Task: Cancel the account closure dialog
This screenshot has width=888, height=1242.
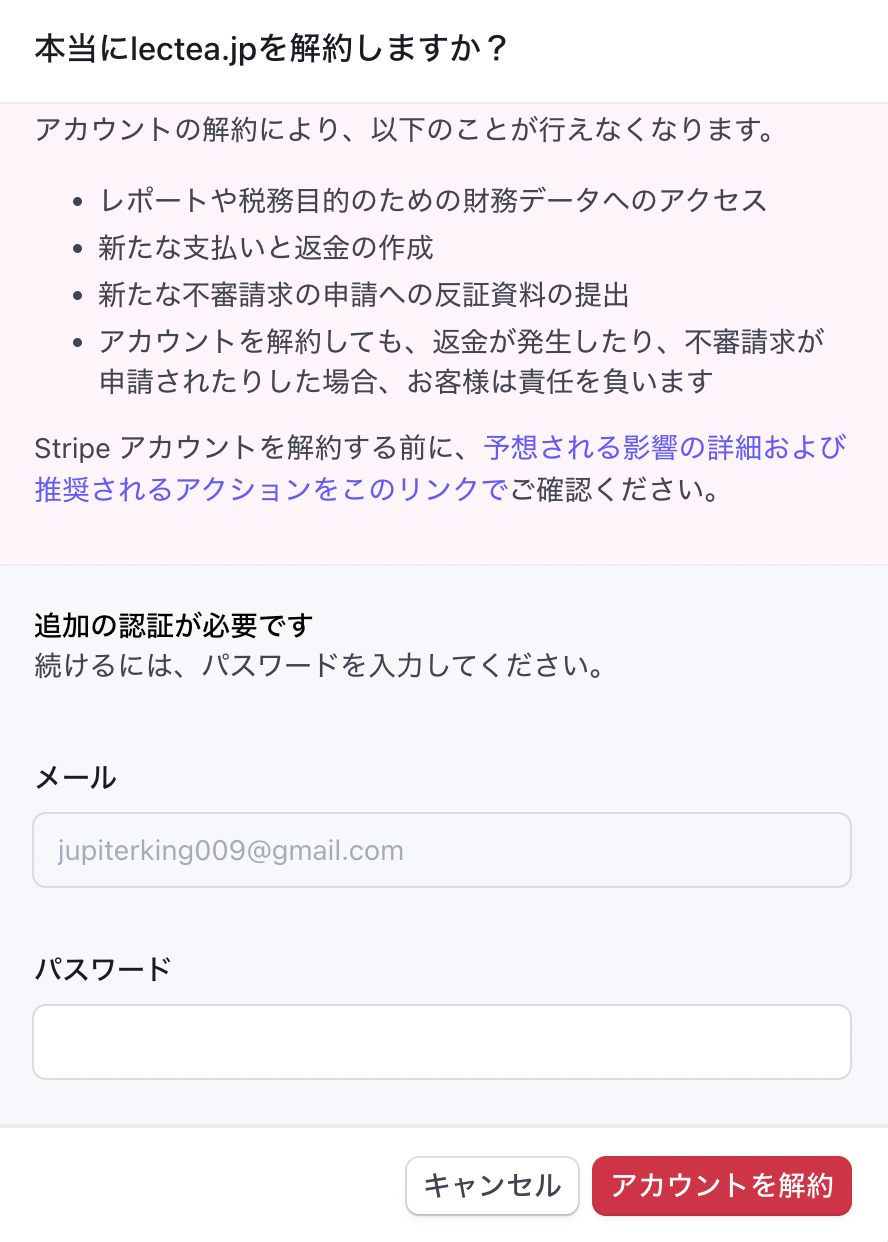Action: (x=492, y=1186)
